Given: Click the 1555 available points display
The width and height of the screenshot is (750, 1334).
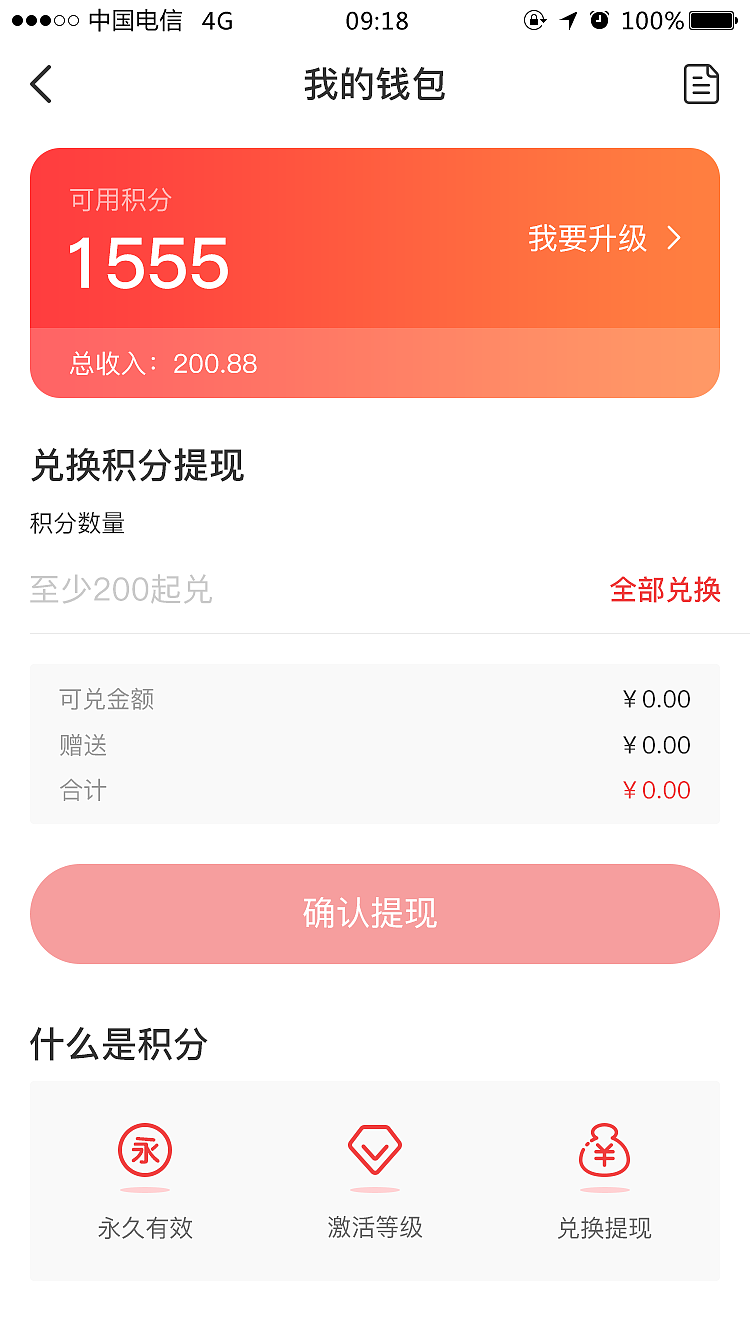Looking at the screenshot, I should pyautogui.click(x=146, y=264).
